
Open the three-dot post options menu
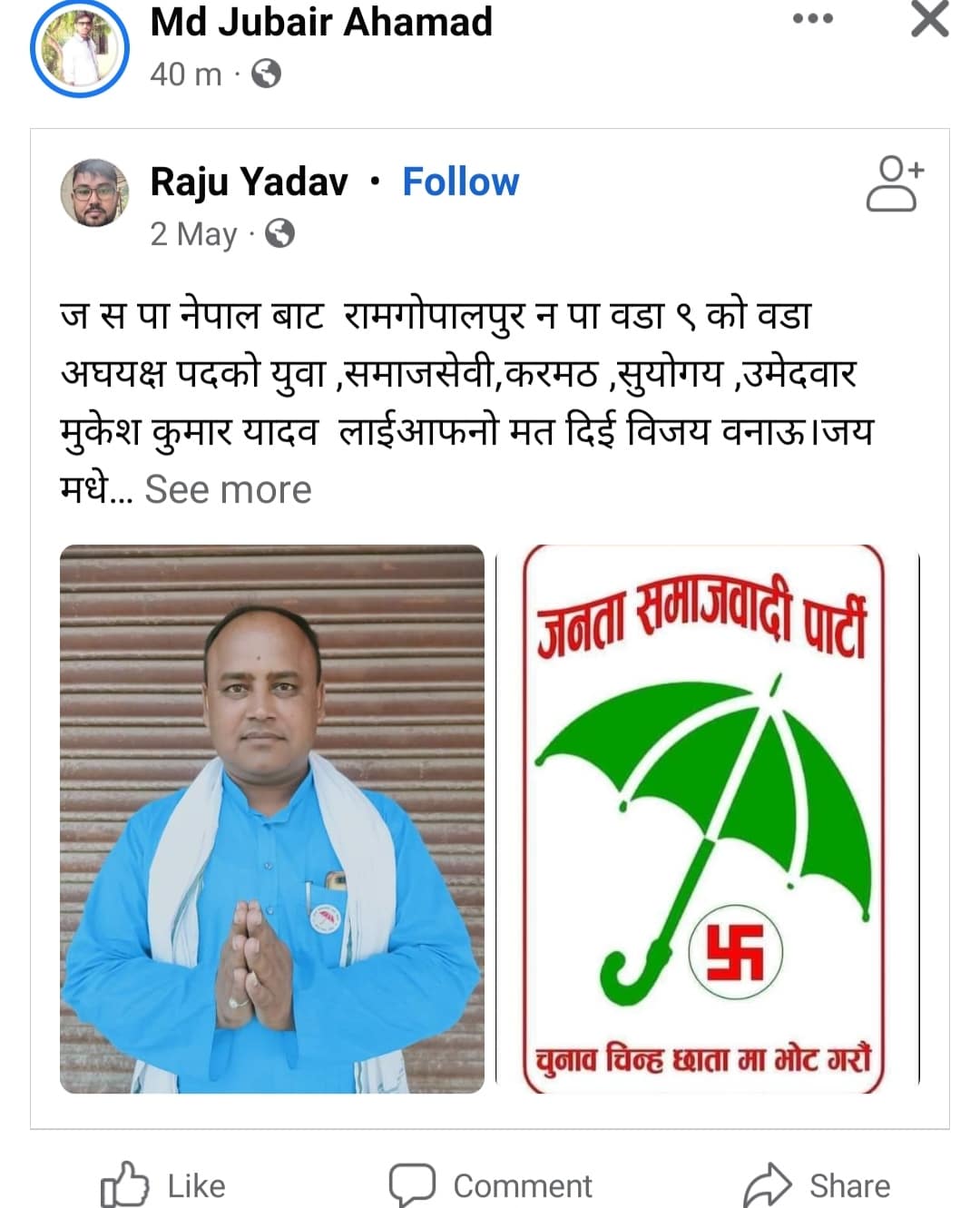point(812,19)
